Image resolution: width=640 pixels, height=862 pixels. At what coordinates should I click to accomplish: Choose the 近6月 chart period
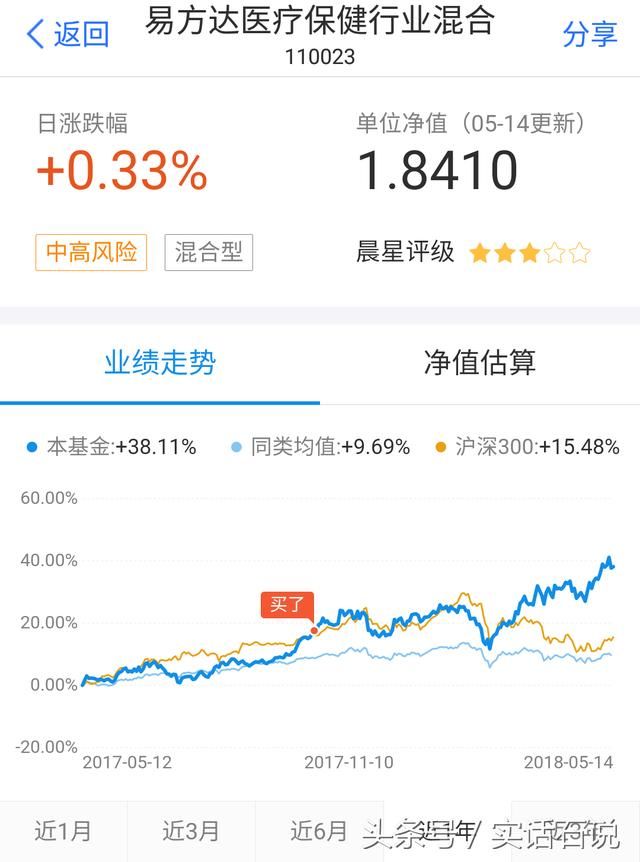click(319, 831)
